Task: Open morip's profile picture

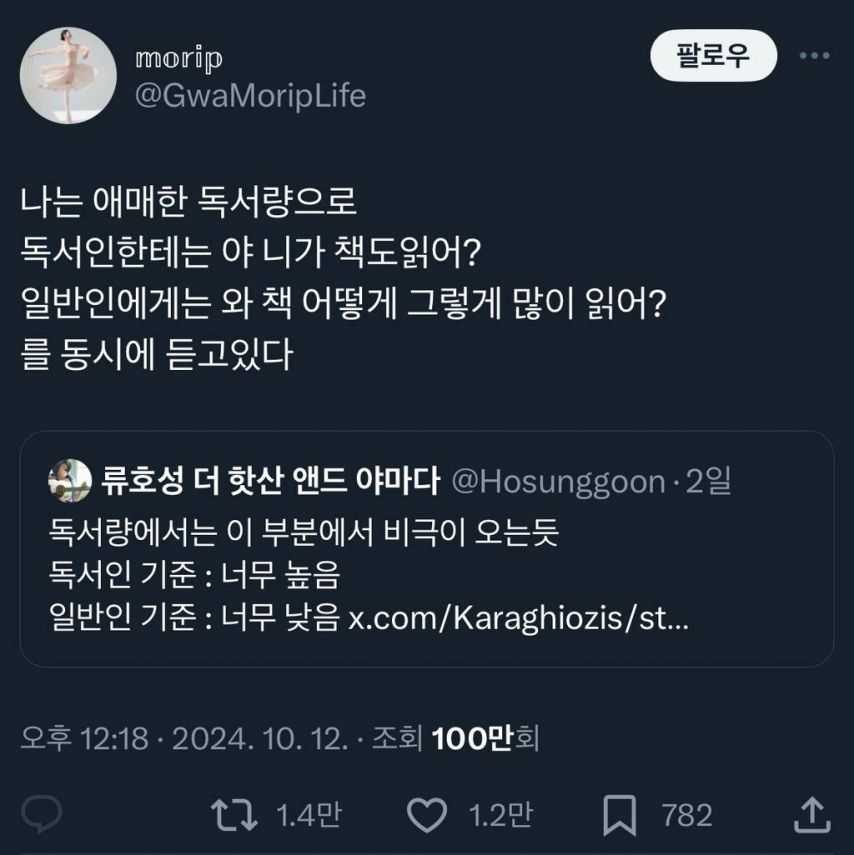Action: 69,75
